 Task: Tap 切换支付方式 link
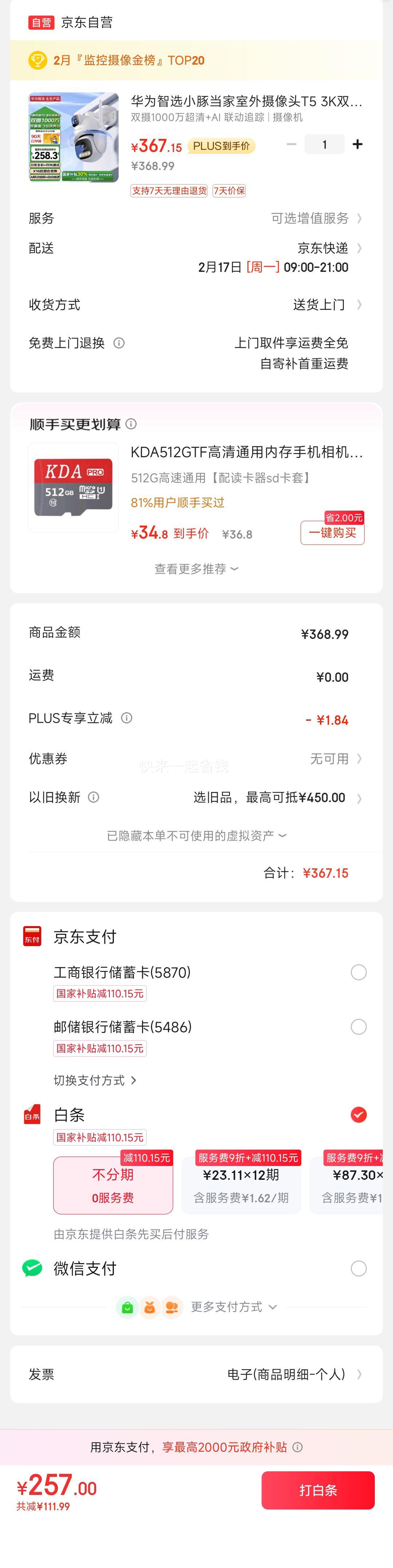[95, 1081]
